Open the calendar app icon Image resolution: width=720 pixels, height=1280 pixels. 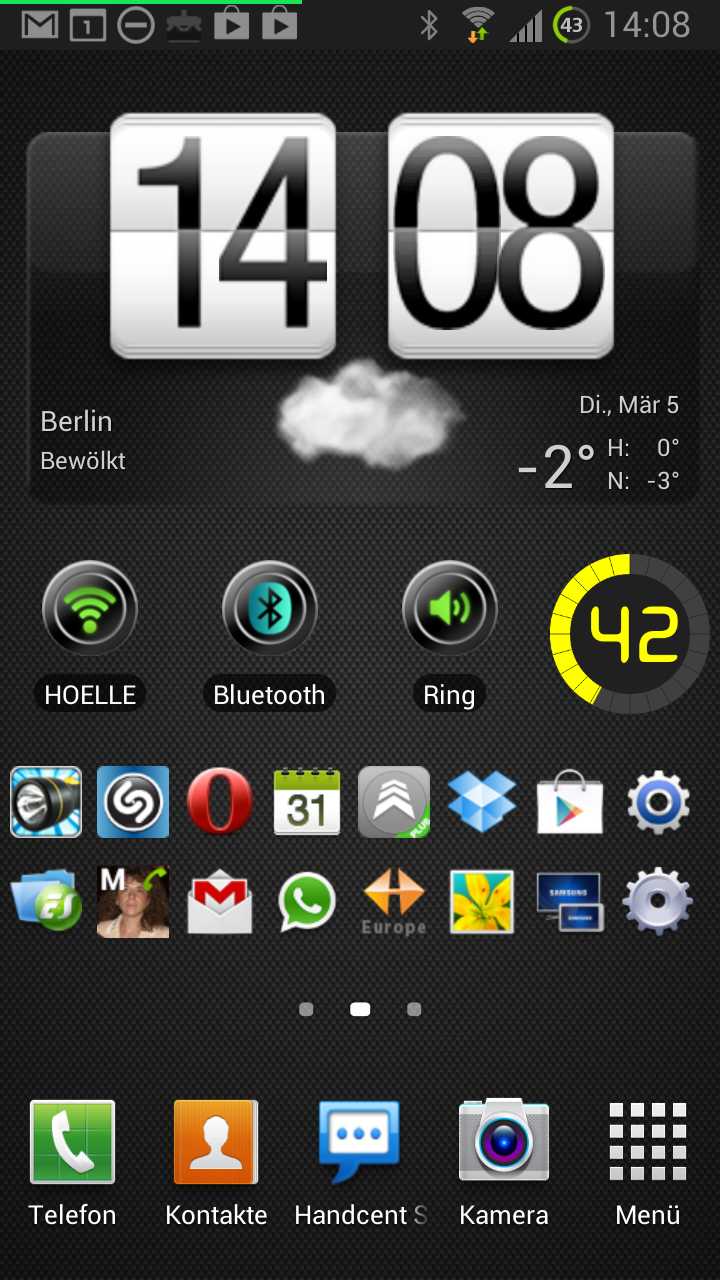pyautogui.click(x=307, y=802)
